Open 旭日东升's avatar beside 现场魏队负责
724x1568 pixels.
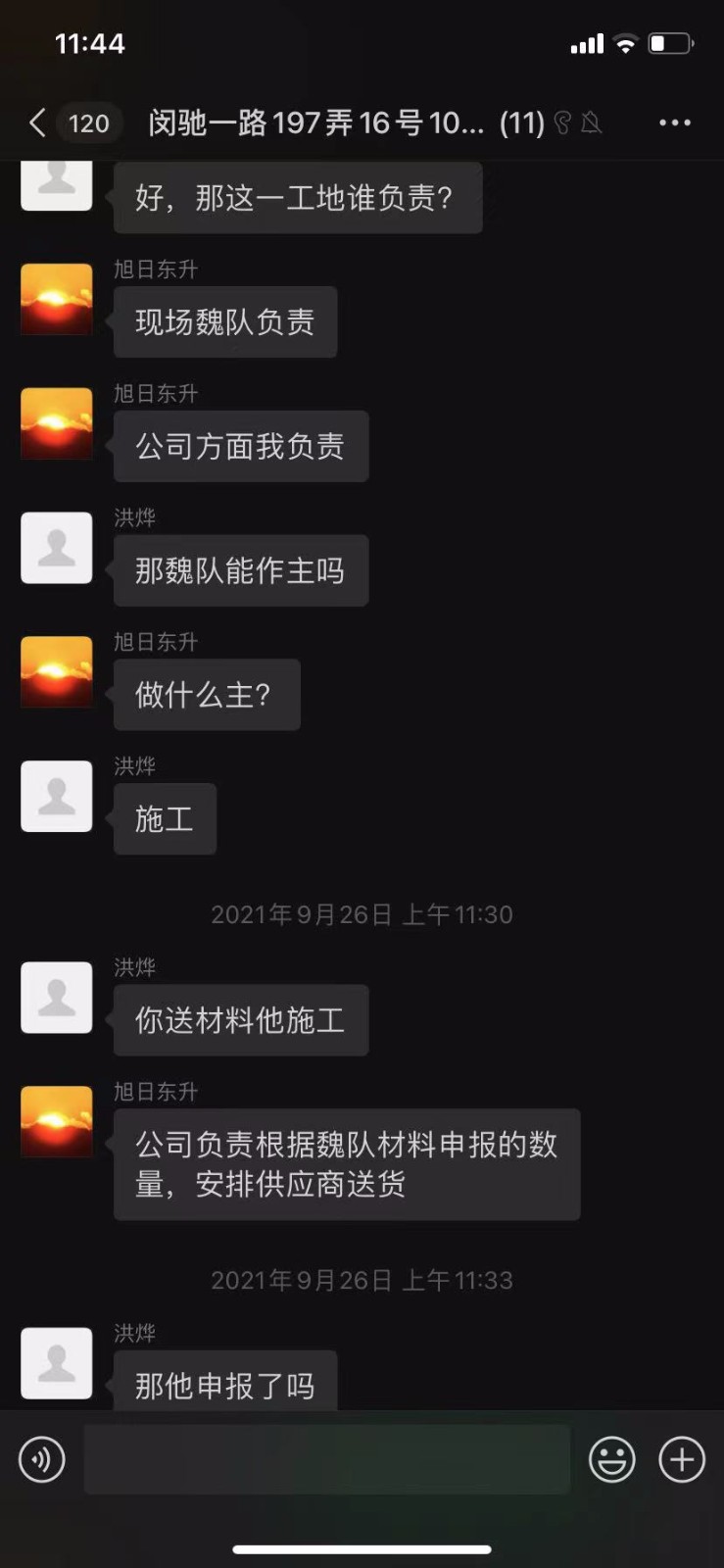point(57,299)
